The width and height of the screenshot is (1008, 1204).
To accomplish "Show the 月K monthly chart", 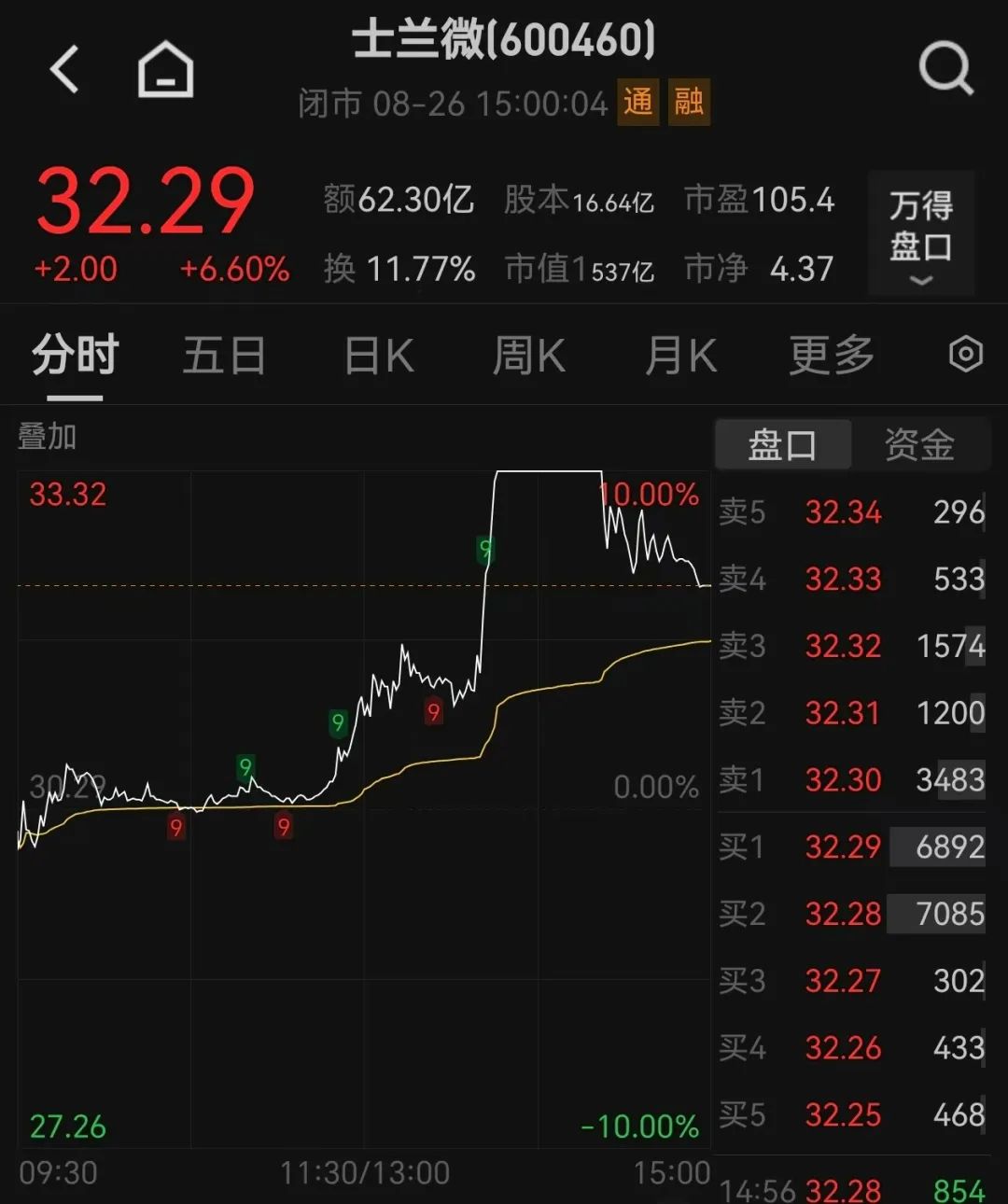I will [681, 356].
